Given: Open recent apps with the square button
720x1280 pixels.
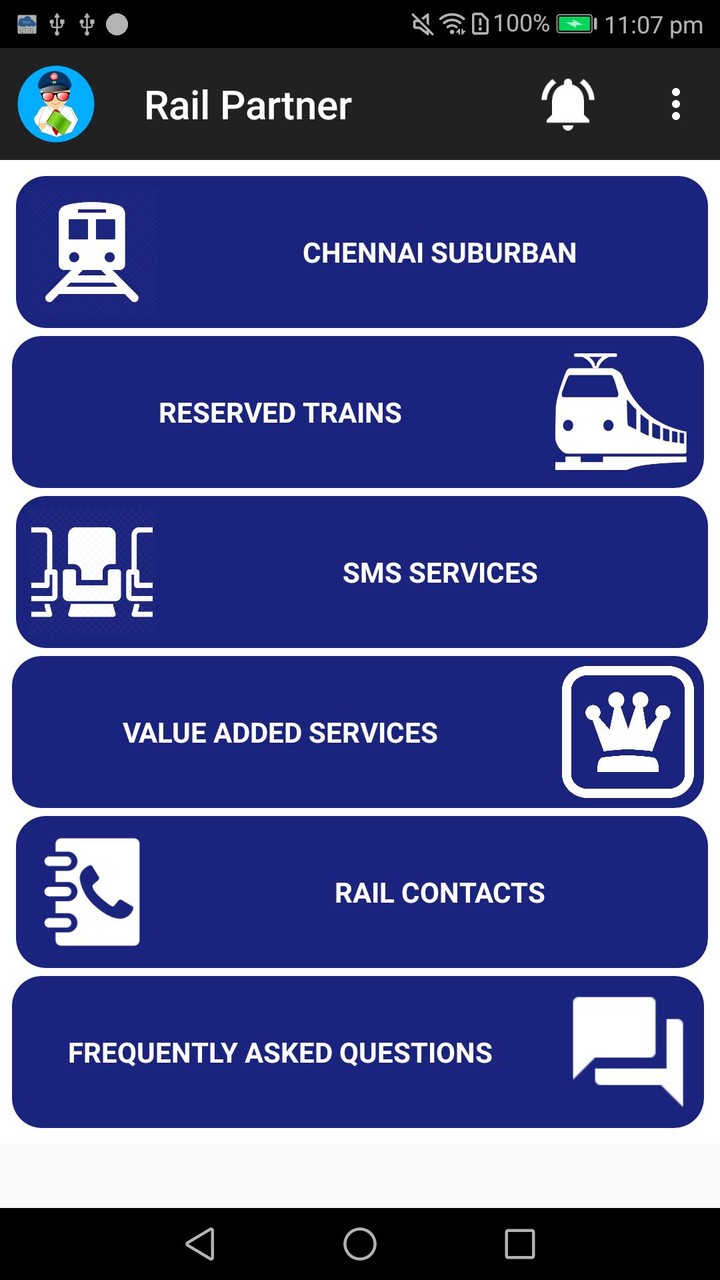Looking at the screenshot, I should pos(519,1243).
